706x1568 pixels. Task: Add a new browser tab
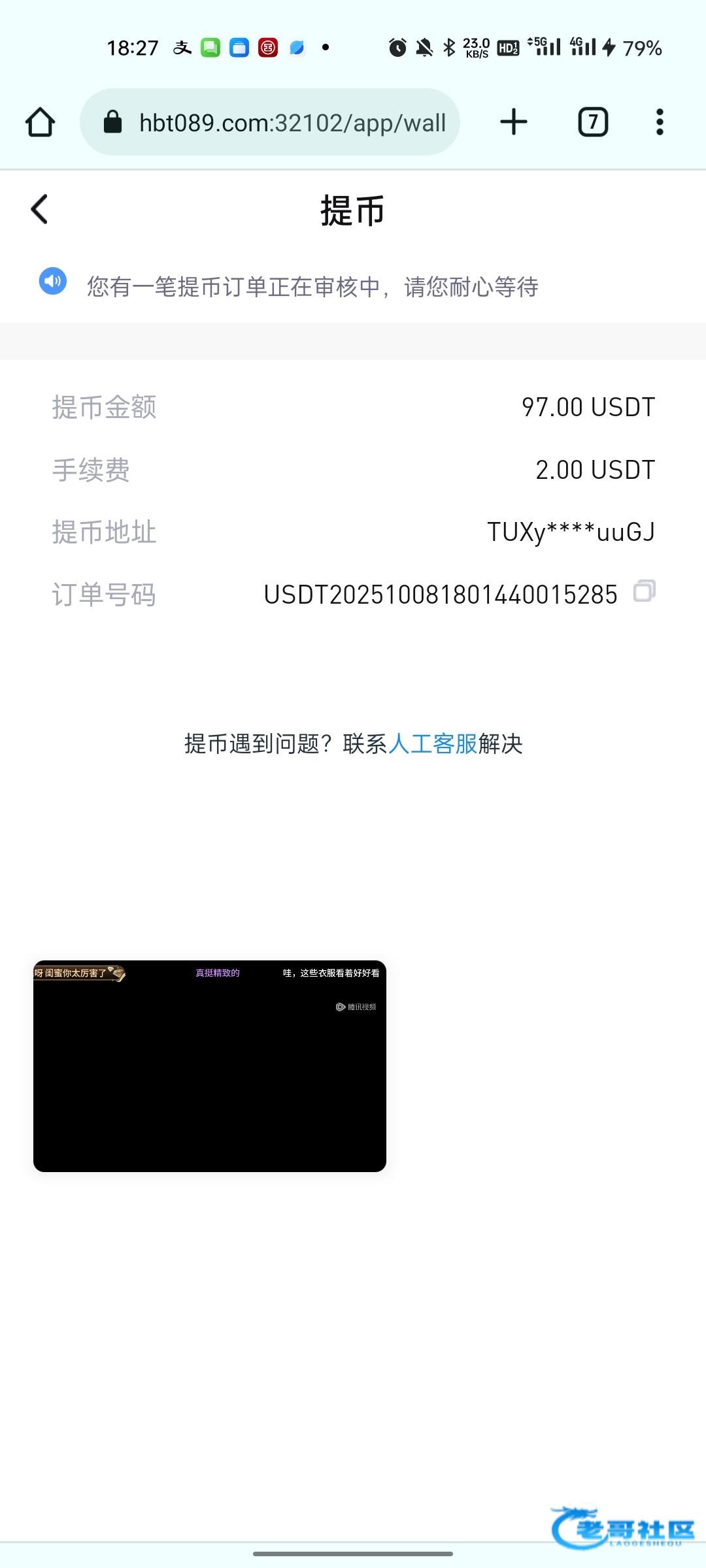(514, 122)
